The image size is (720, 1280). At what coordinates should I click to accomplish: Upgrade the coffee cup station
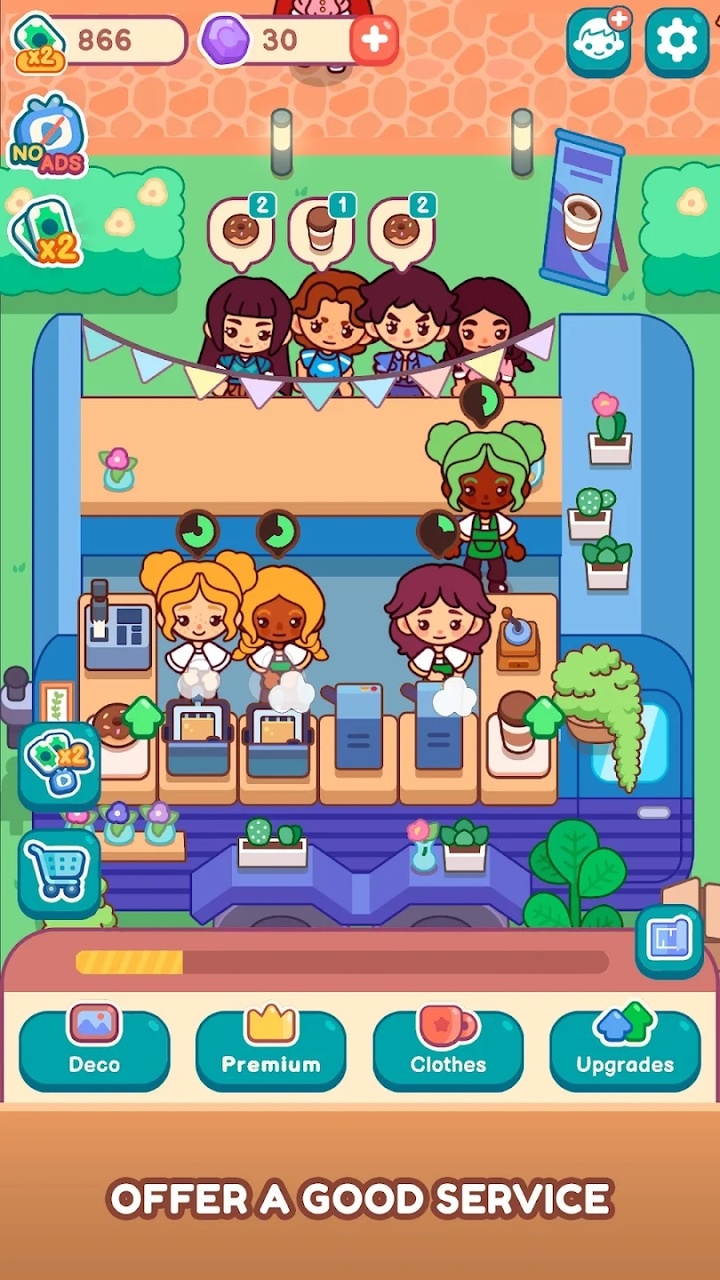tap(544, 718)
